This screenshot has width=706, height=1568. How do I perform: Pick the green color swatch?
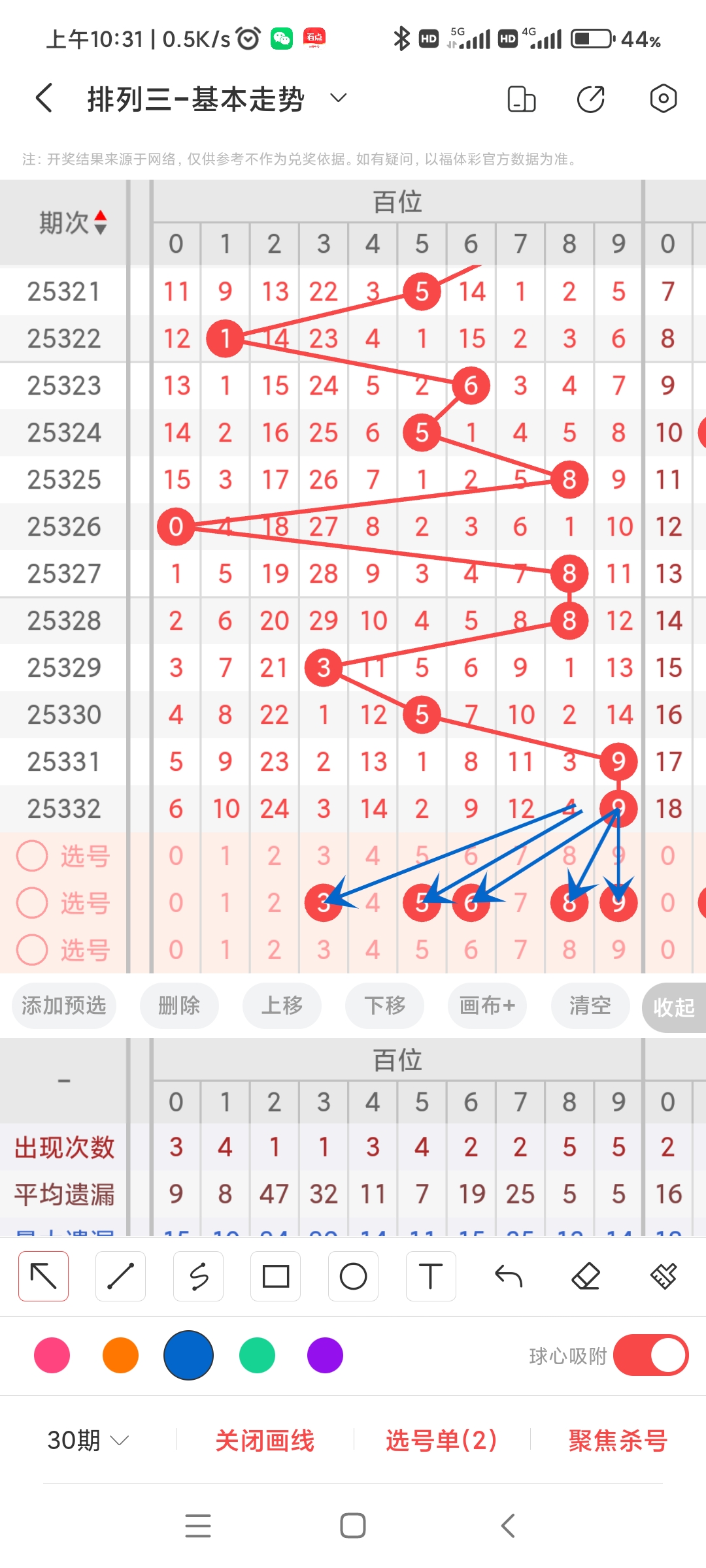tap(256, 1356)
